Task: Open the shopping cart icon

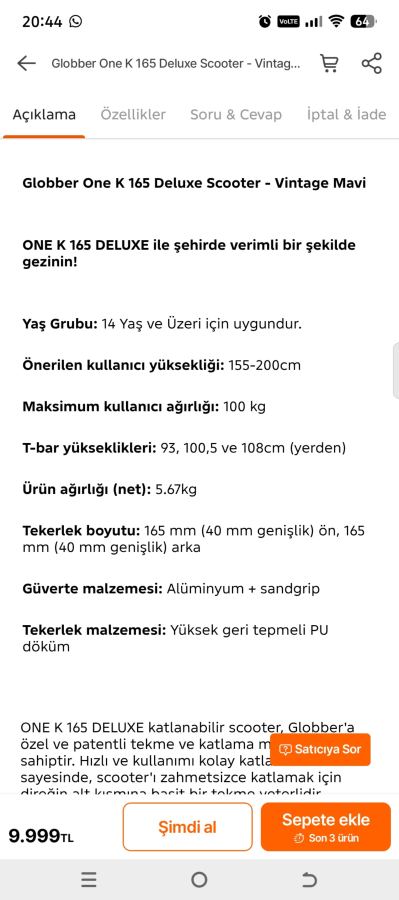Action: pos(329,63)
